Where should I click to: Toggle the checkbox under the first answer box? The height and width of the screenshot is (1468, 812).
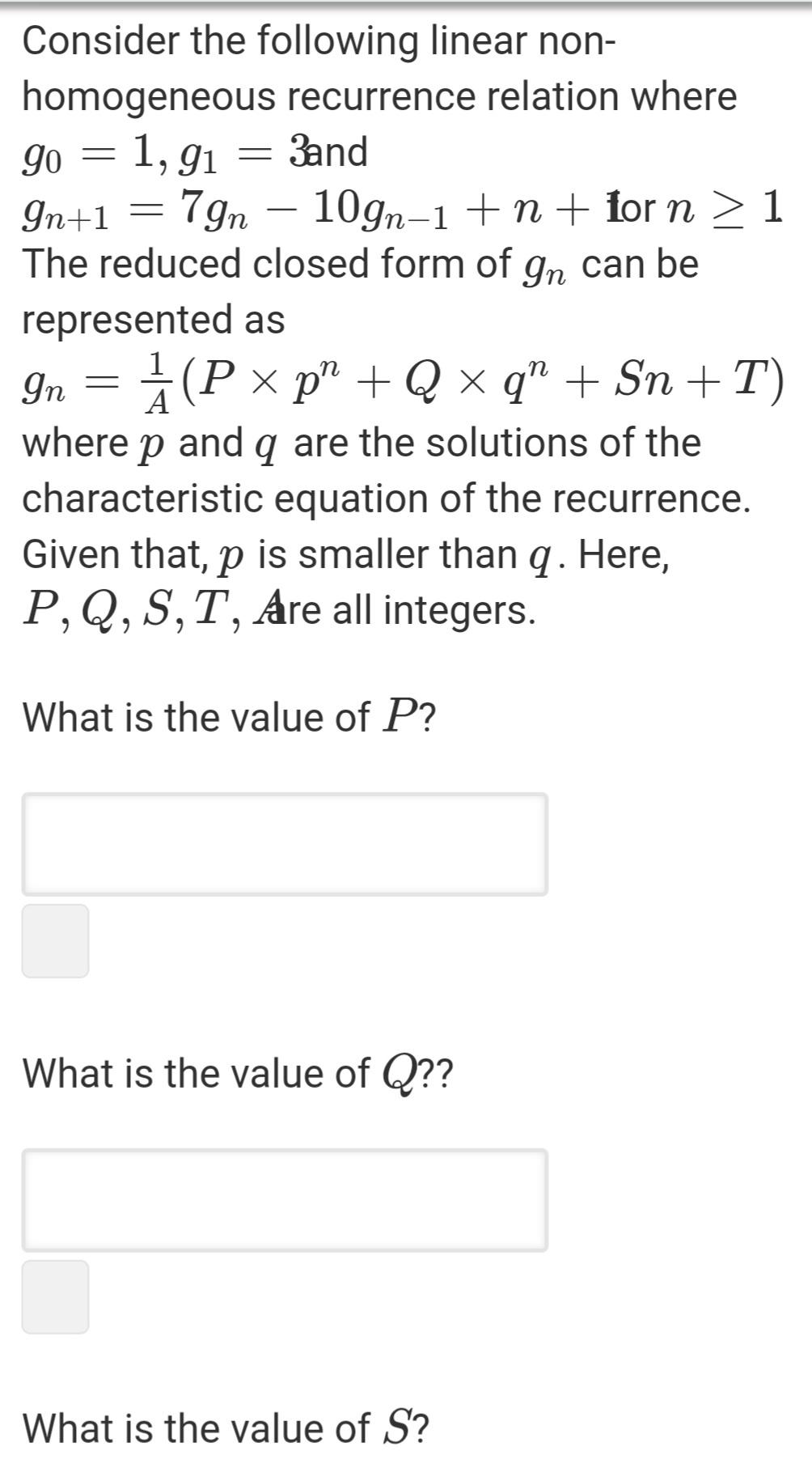click(x=55, y=939)
